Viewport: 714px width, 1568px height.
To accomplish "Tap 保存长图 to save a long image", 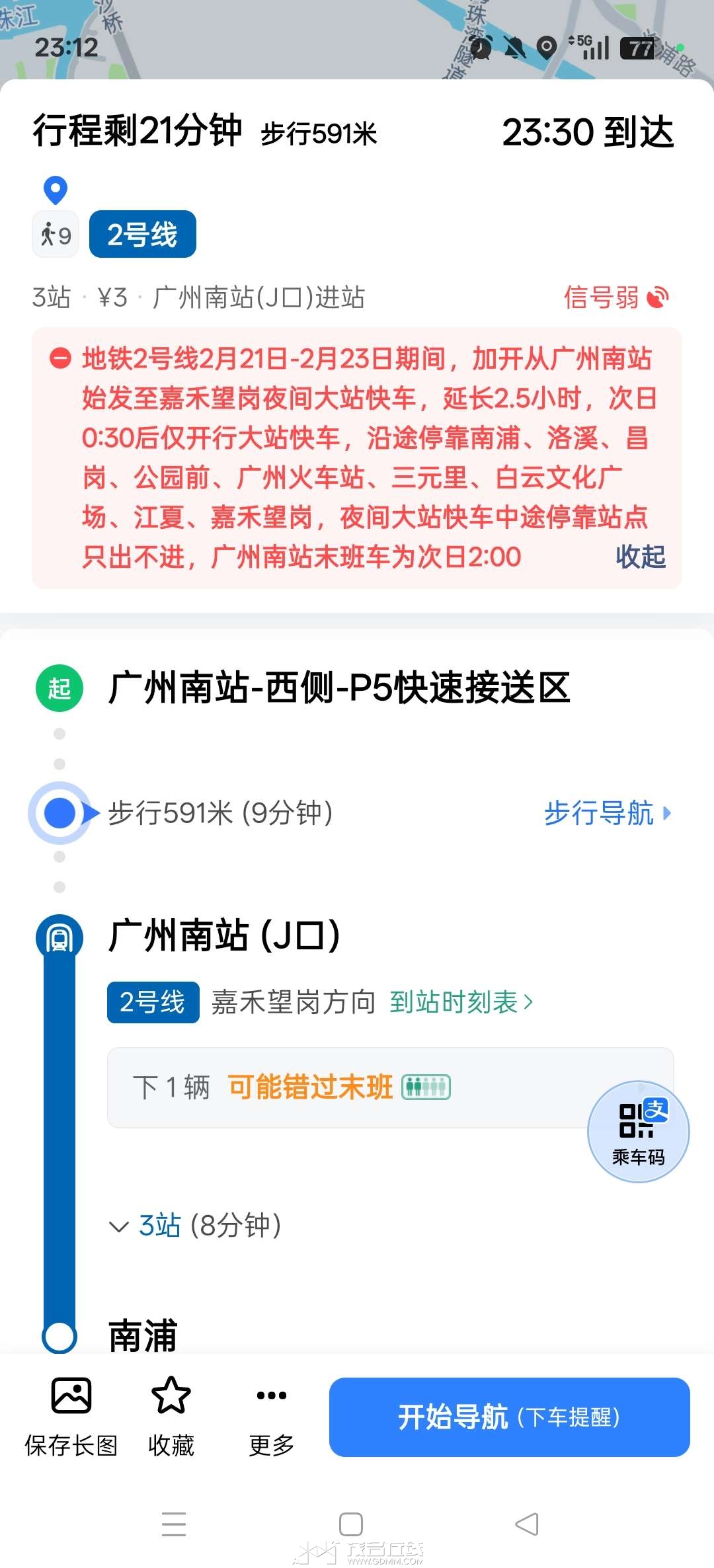I will [x=71, y=1417].
